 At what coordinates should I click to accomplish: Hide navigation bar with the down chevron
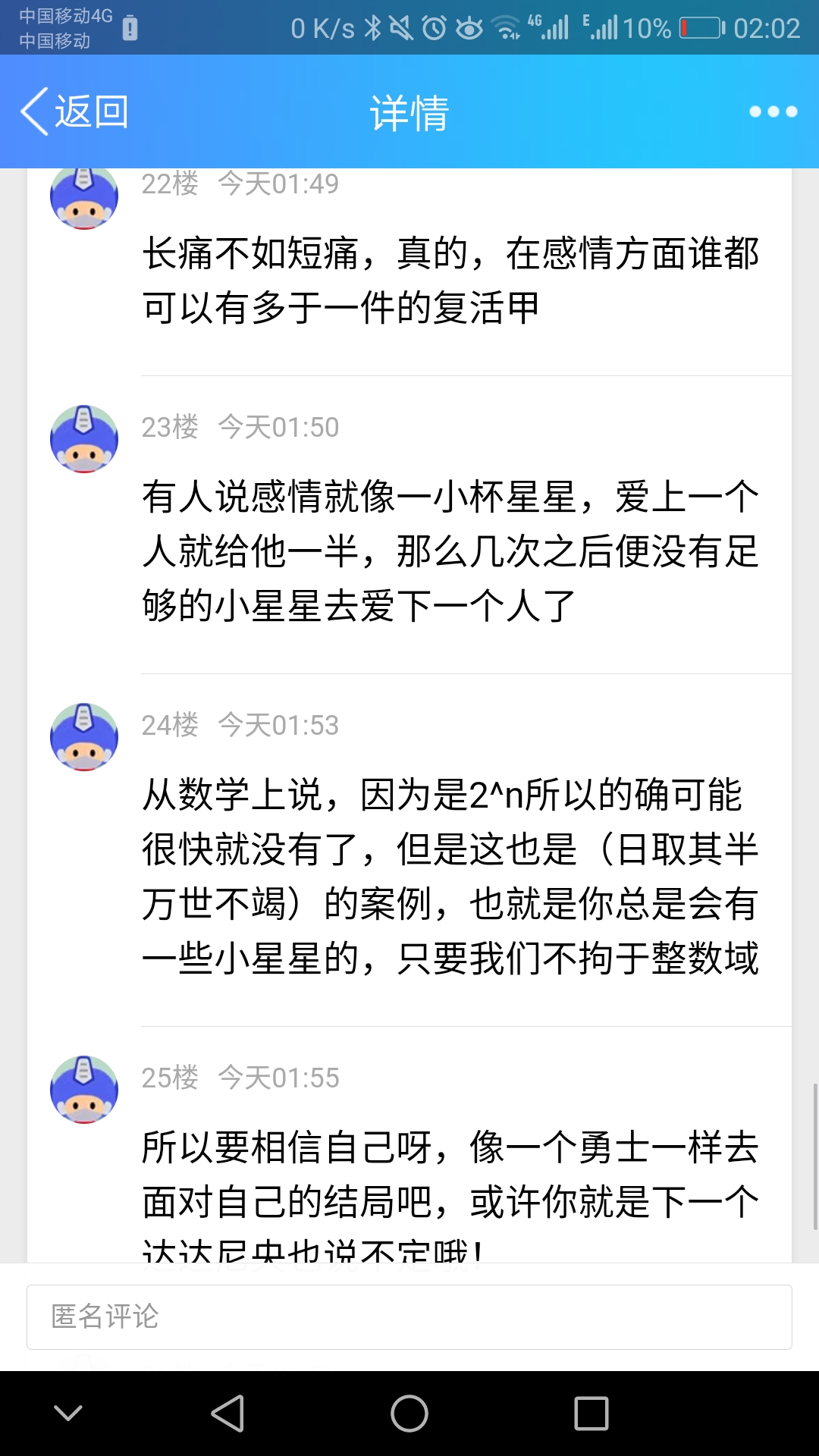[x=68, y=1413]
